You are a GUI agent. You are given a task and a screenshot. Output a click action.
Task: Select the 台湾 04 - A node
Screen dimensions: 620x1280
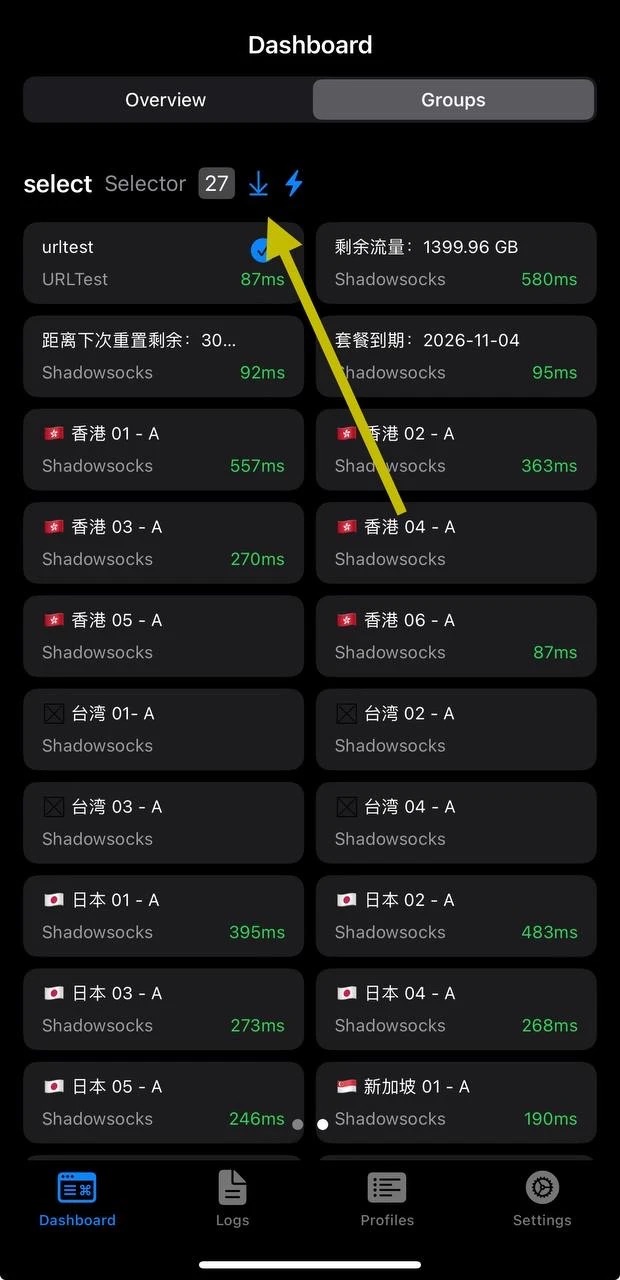click(456, 821)
